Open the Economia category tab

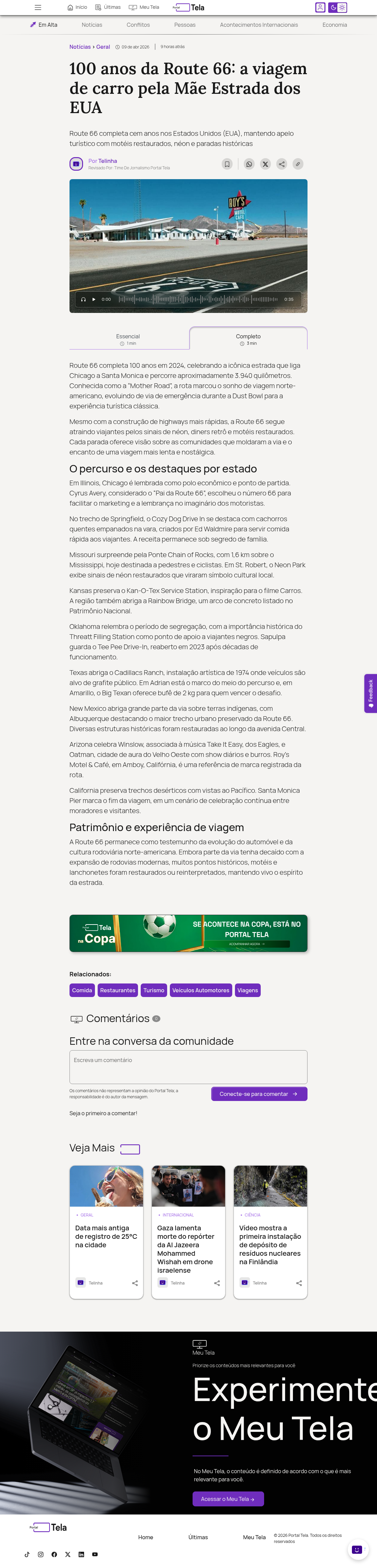point(334,25)
